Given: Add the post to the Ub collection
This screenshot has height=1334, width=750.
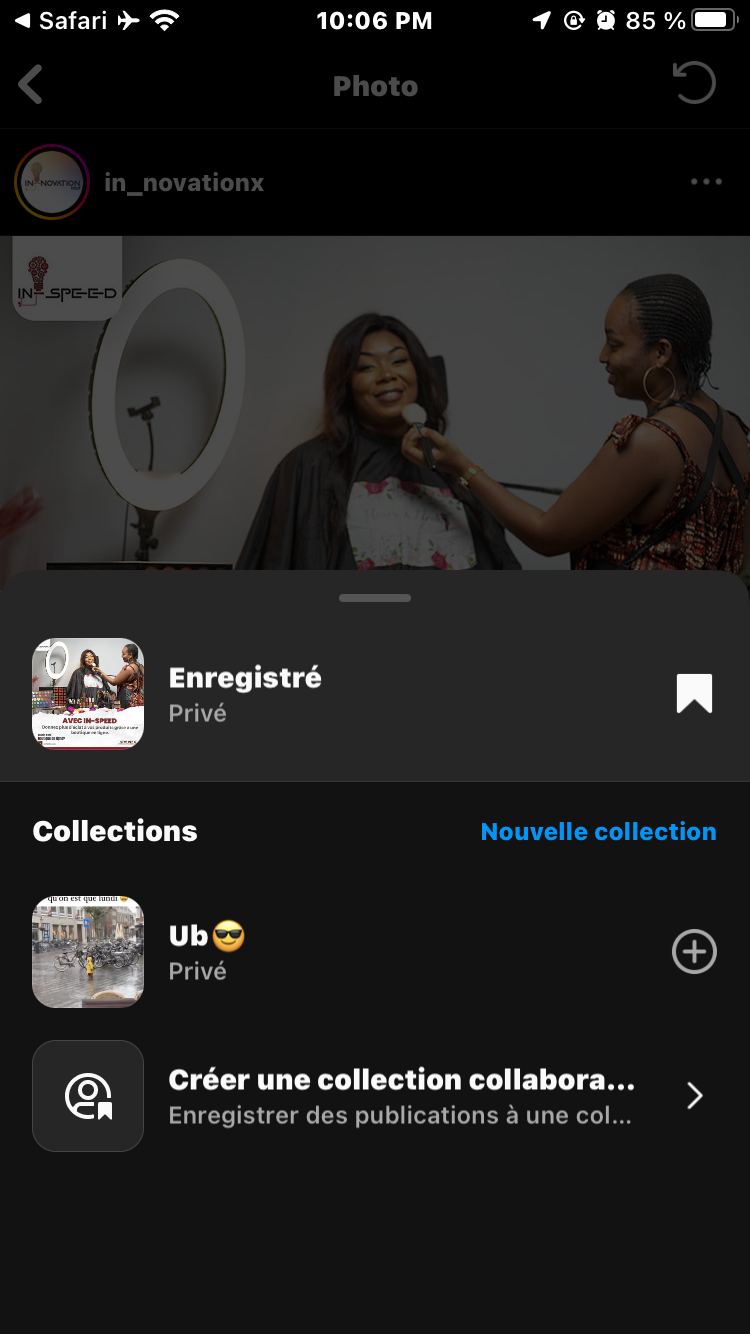Looking at the screenshot, I should pos(694,952).
